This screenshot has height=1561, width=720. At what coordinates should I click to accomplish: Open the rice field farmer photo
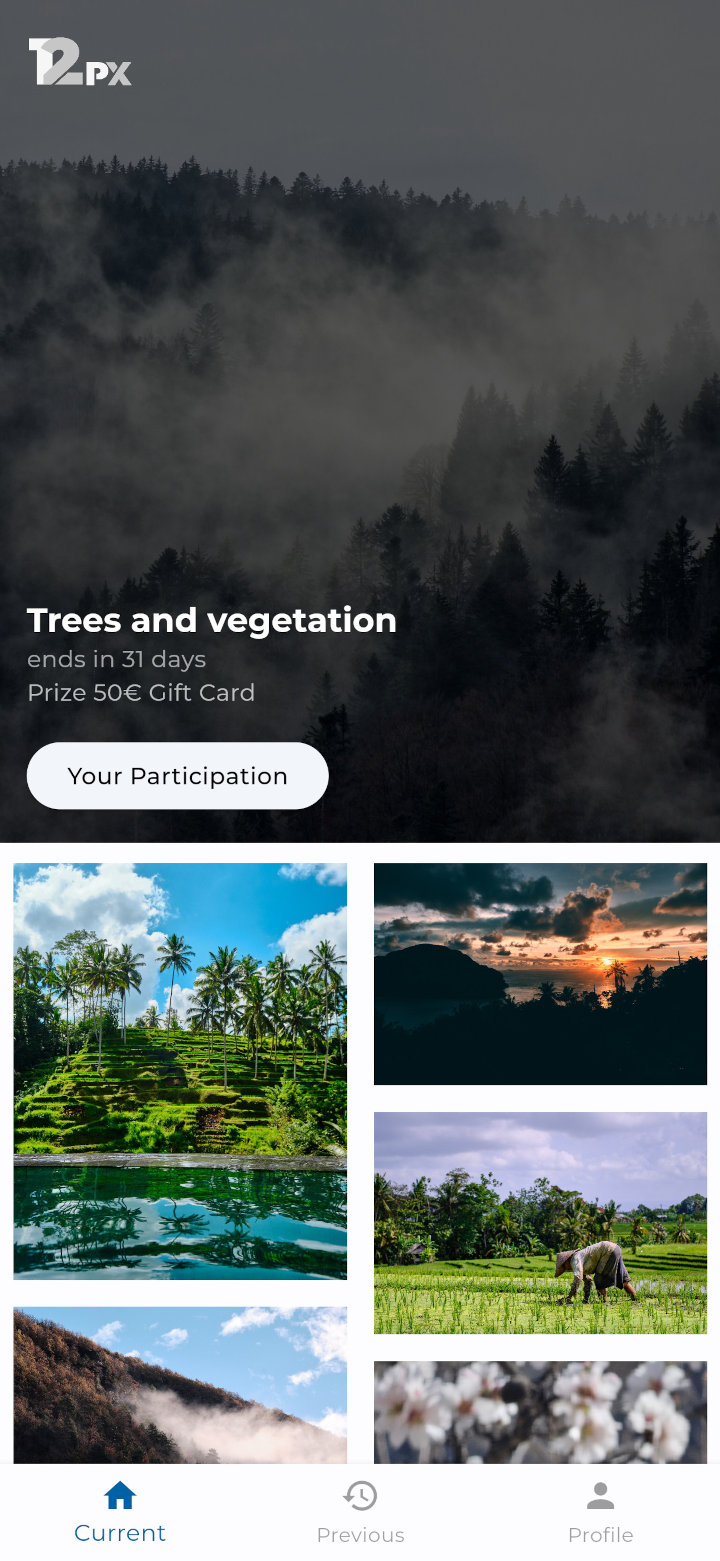pyautogui.click(x=540, y=1222)
